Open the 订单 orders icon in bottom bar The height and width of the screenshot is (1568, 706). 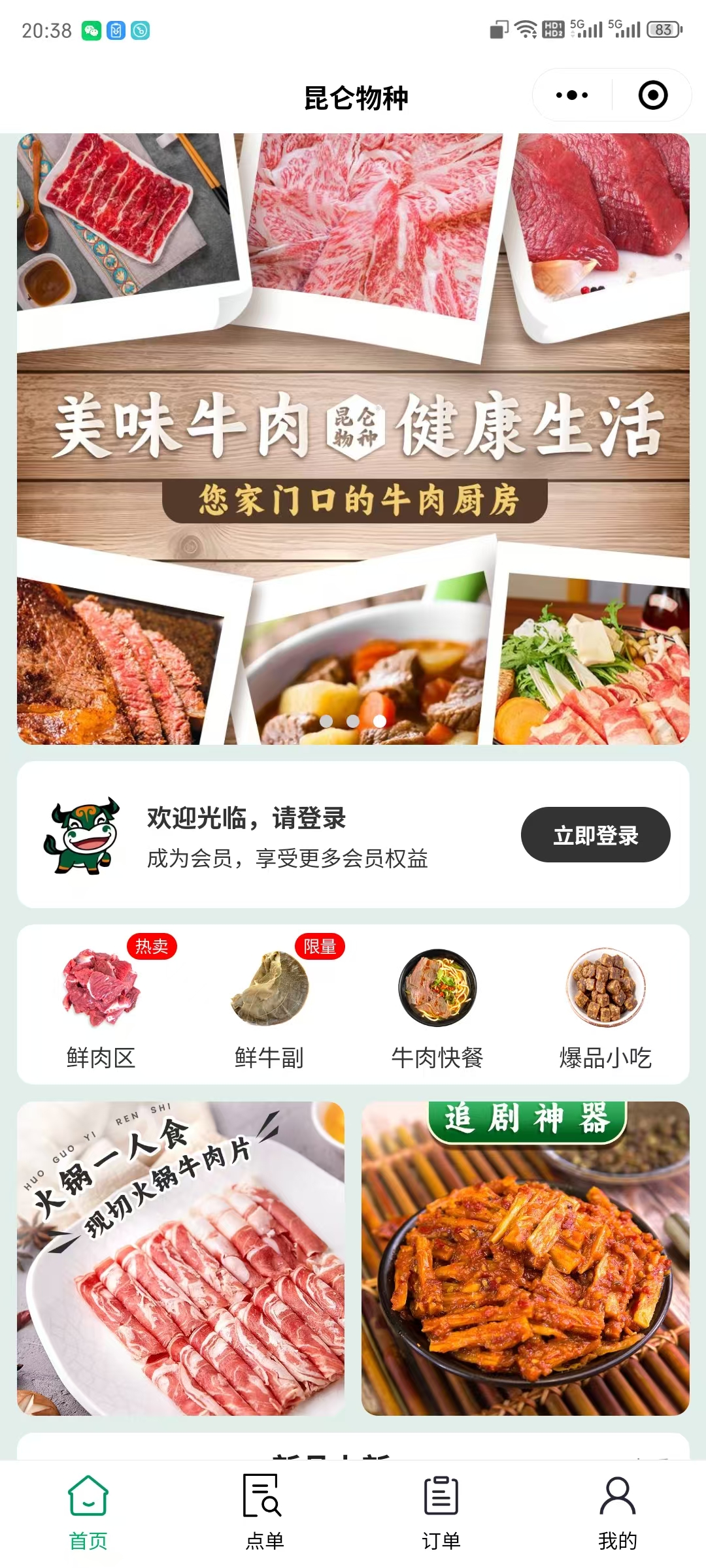439,1509
